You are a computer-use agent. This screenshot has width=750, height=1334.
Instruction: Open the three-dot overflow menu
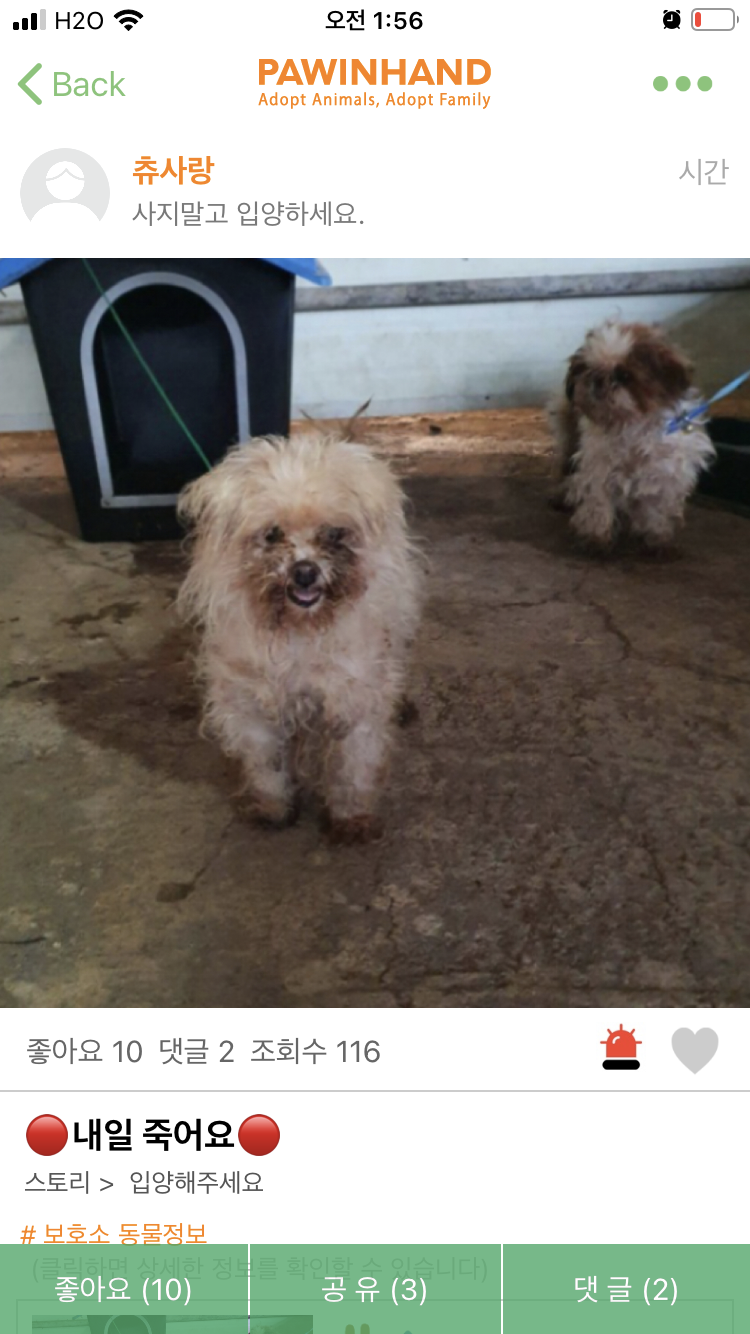682,84
